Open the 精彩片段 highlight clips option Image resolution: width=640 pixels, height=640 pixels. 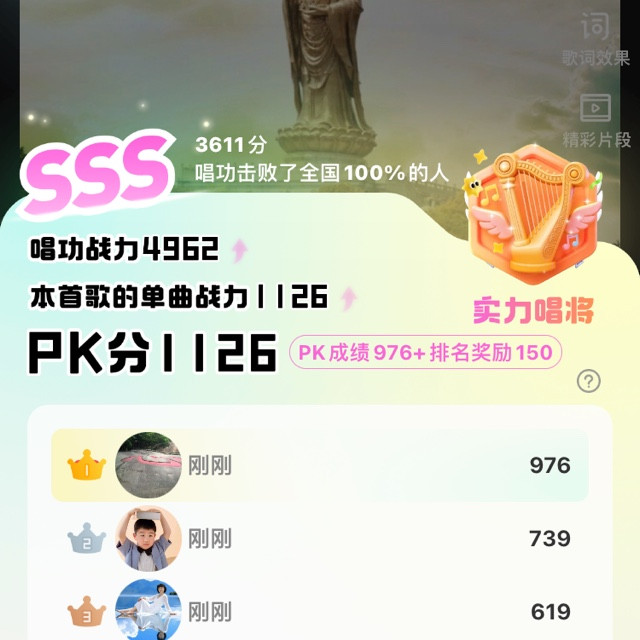click(x=596, y=121)
